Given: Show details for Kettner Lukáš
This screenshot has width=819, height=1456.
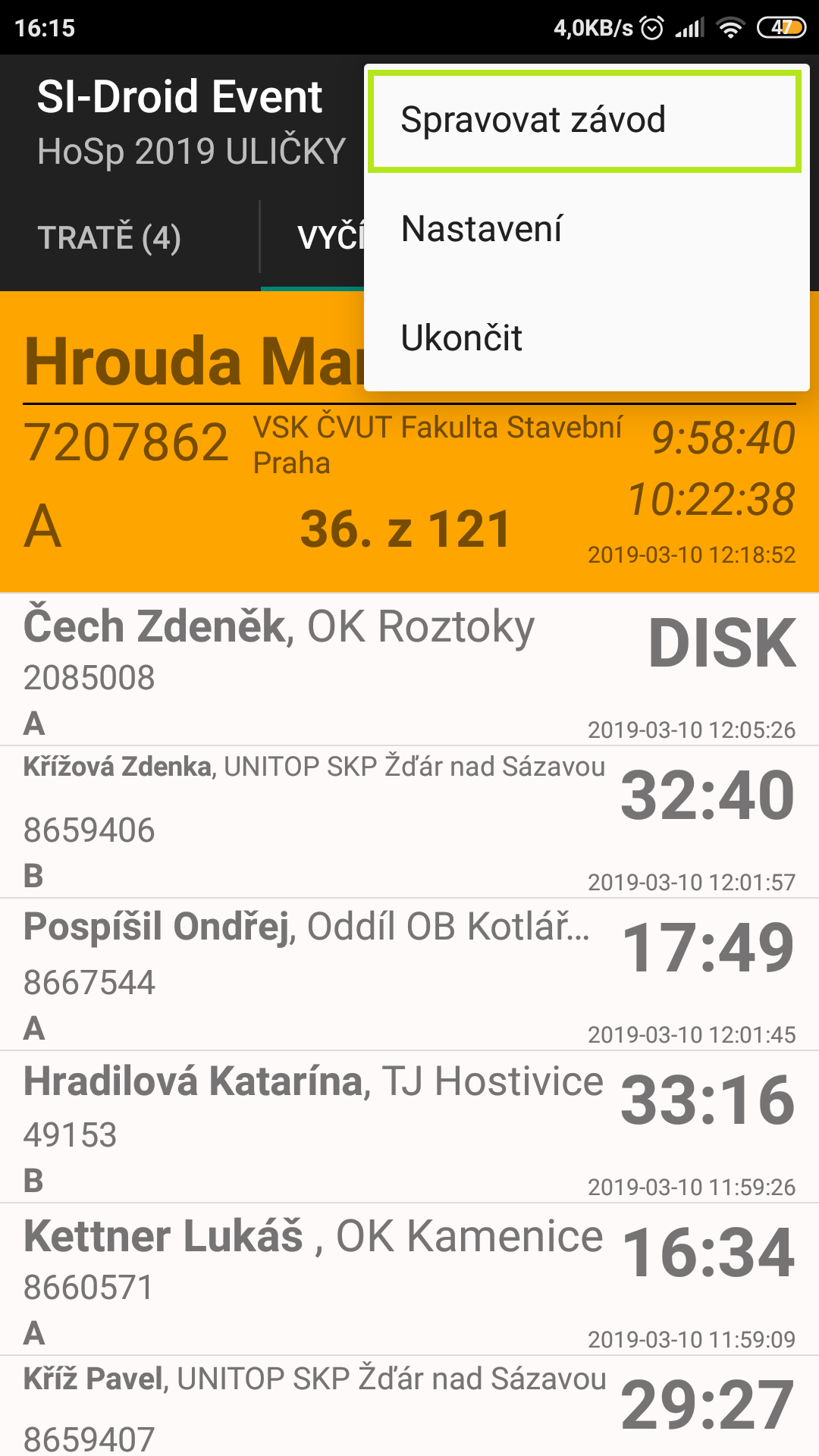Looking at the screenshot, I should [x=409, y=1280].
